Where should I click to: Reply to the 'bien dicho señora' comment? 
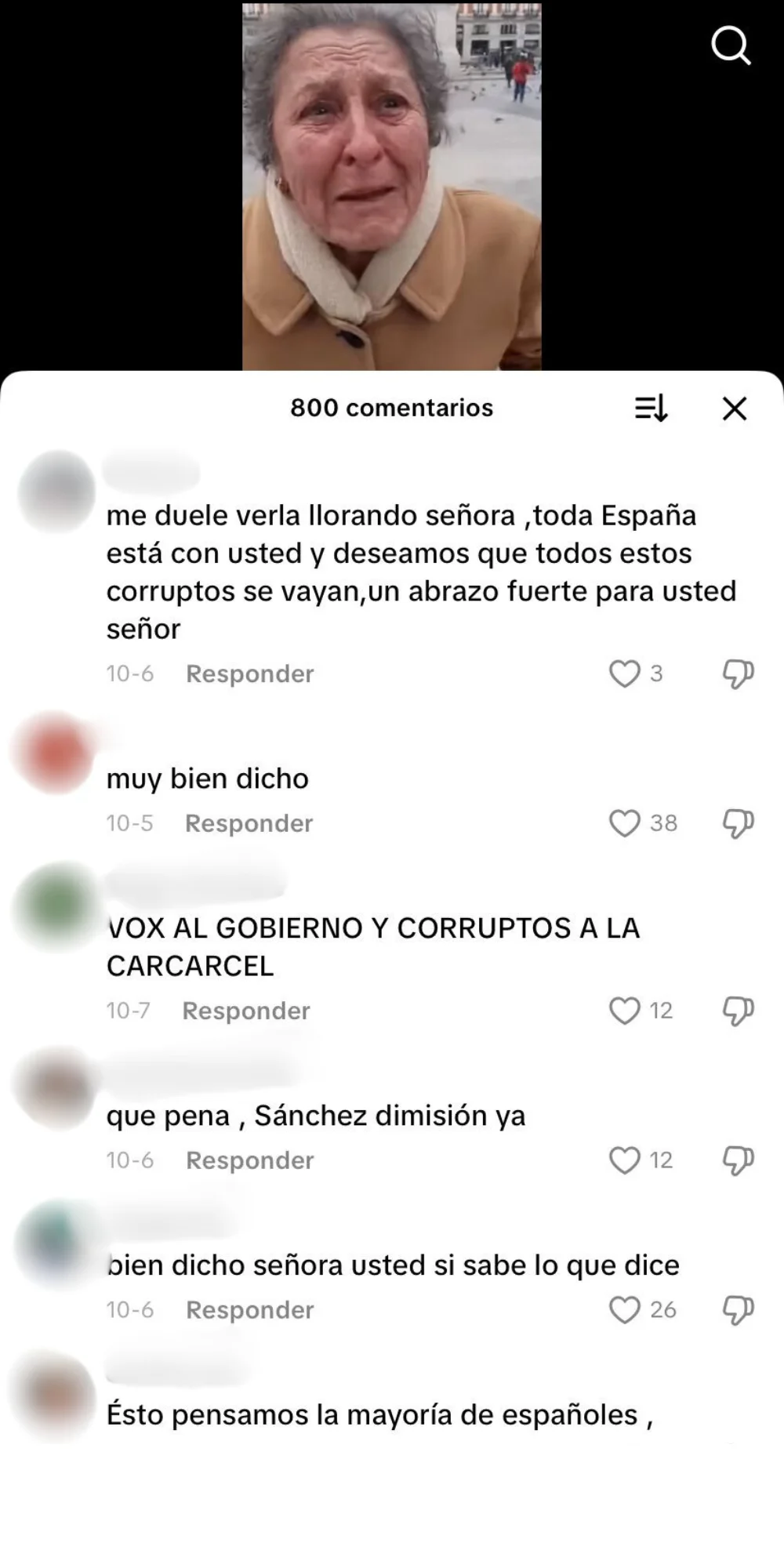click(249, 1310)
